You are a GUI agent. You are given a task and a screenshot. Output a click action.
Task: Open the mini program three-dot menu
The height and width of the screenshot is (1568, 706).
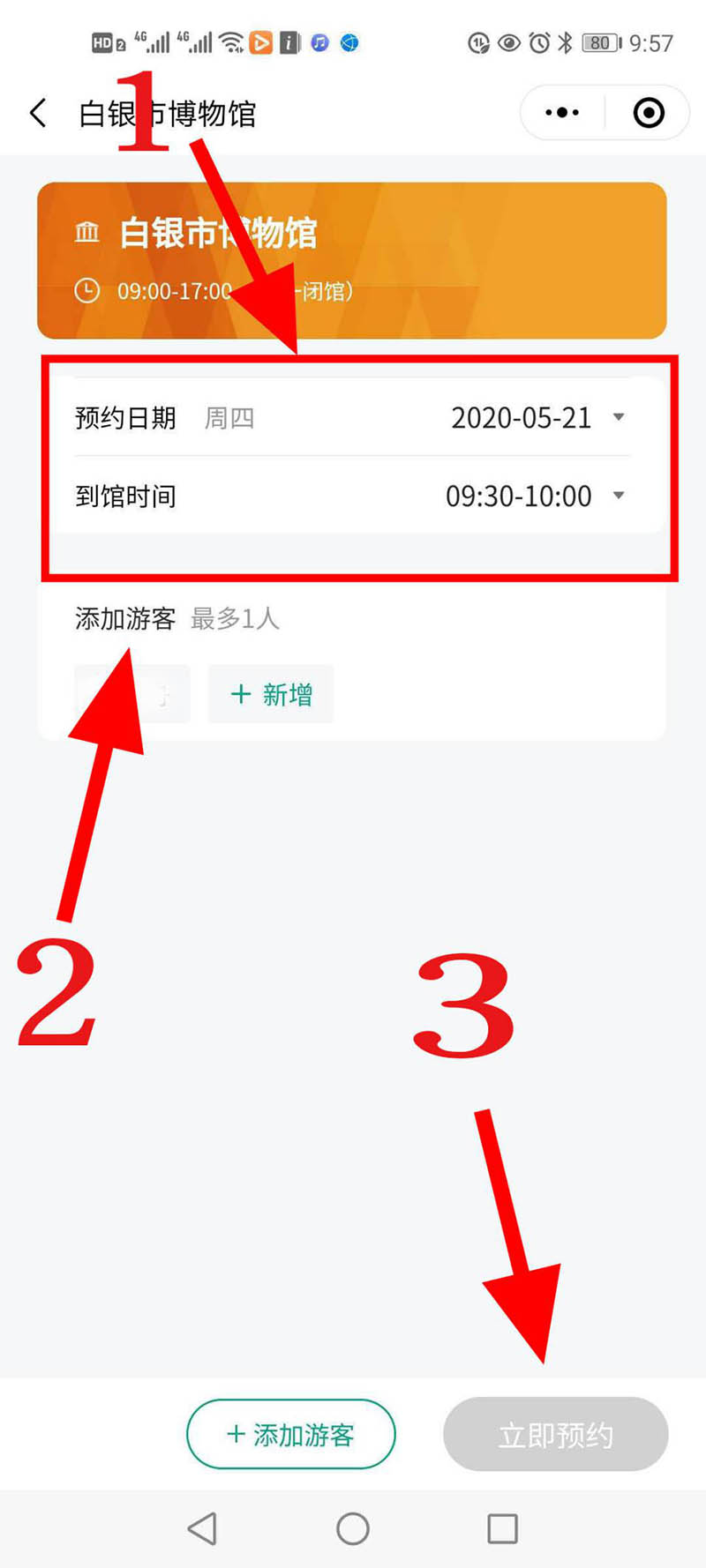[562, 113]
